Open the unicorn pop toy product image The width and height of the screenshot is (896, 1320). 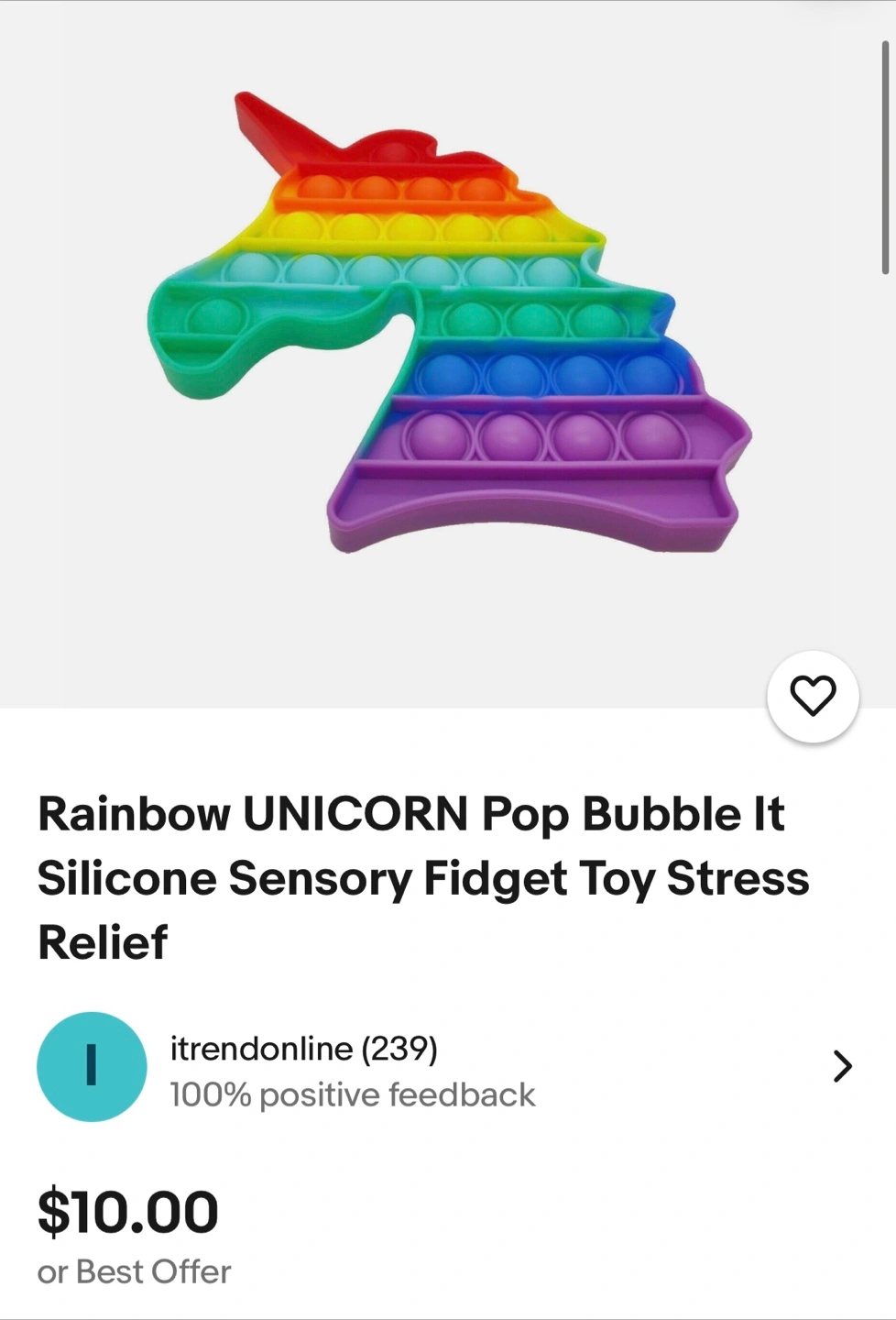tap(449, 330)
